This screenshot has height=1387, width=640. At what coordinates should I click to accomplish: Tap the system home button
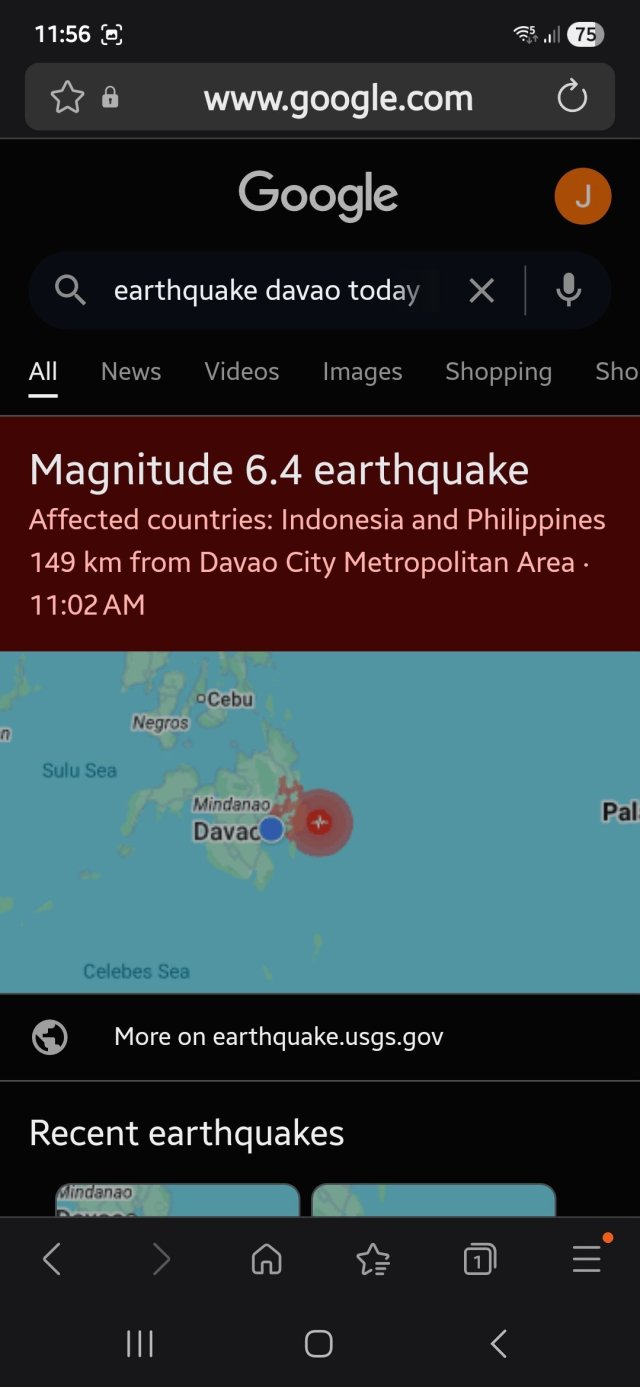(x=319, y=1344)
